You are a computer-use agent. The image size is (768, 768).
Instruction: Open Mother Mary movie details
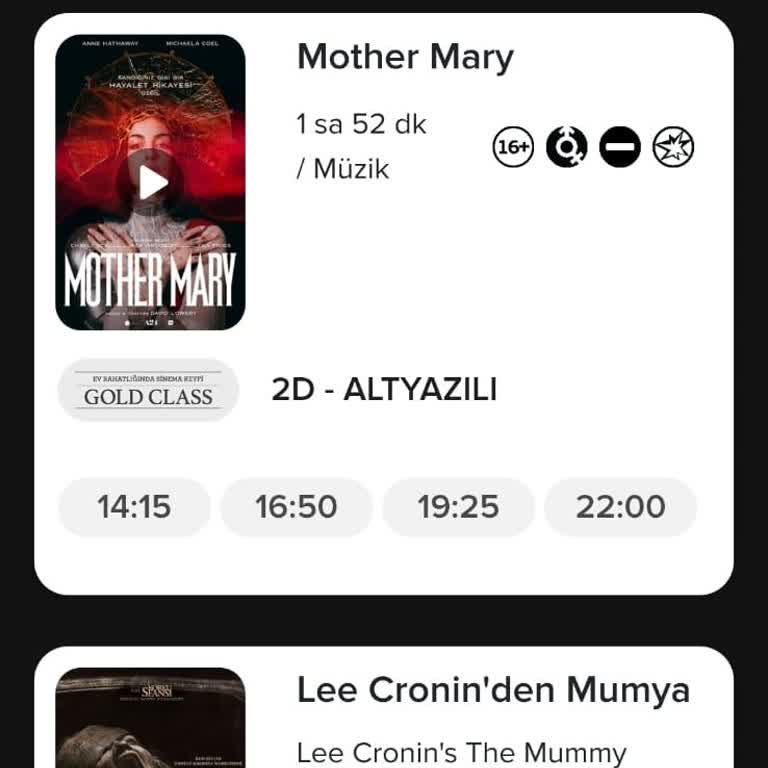click(405, 58)
